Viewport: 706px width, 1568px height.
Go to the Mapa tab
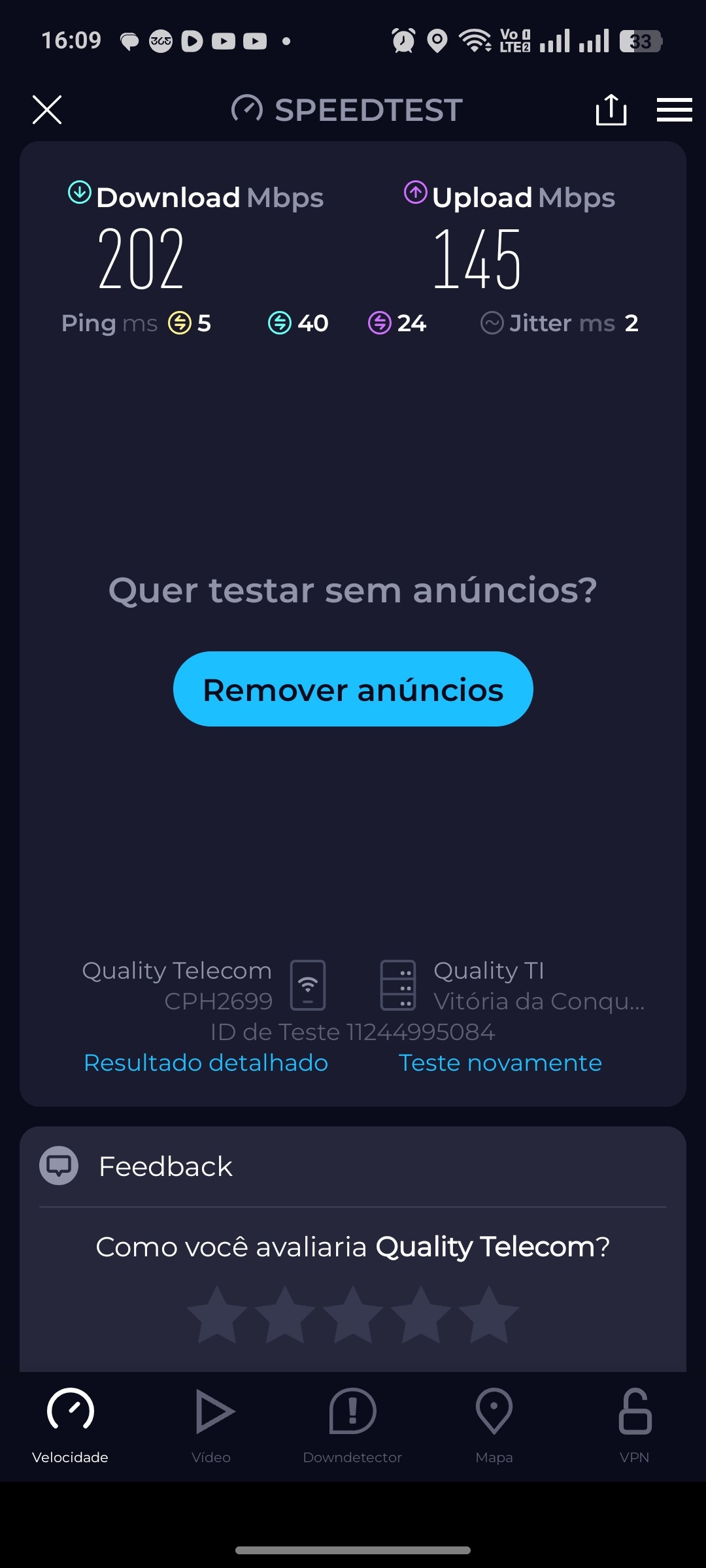click(494, 1426)
